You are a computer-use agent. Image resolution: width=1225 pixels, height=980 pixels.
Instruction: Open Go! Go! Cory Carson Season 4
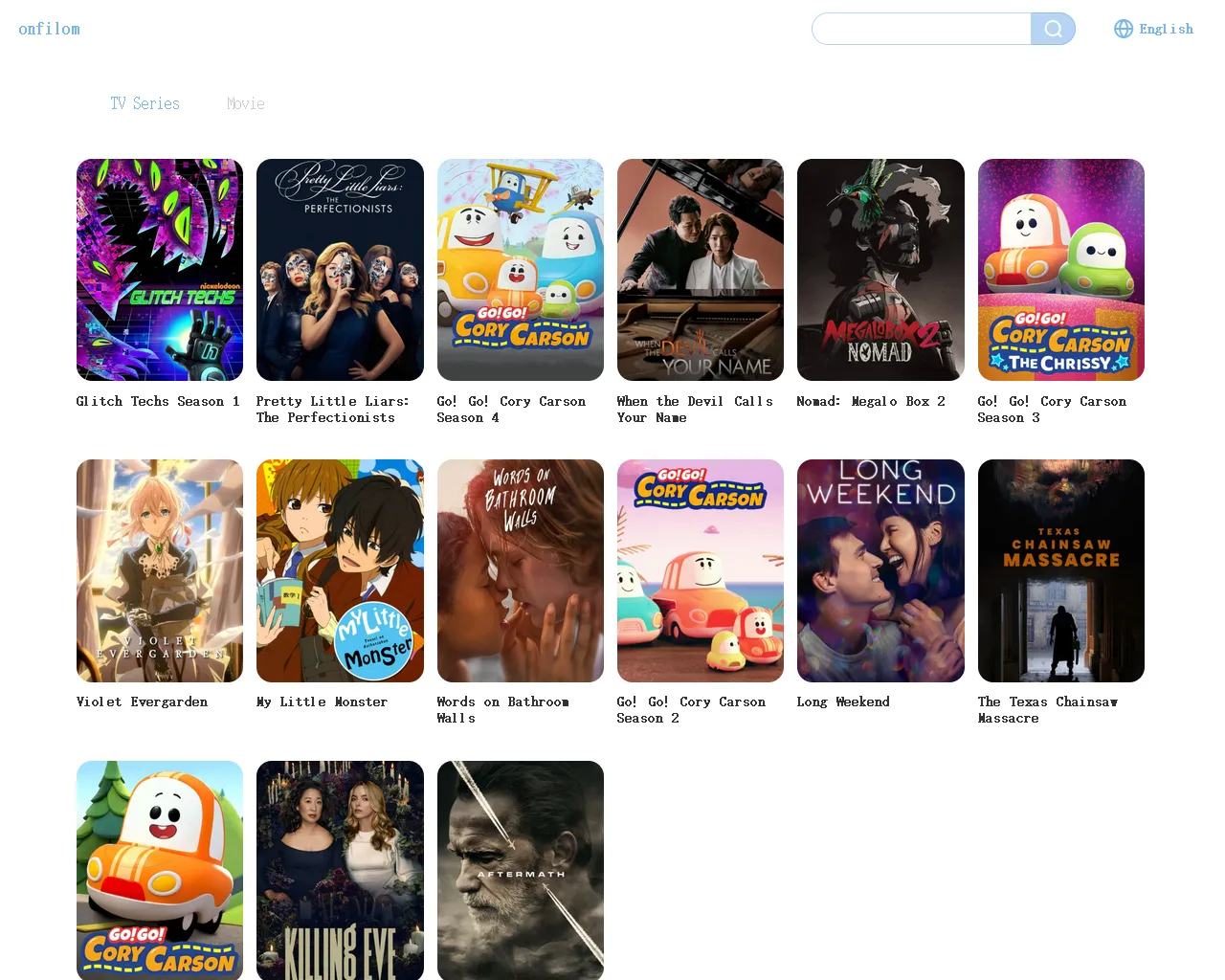point(520,270)
